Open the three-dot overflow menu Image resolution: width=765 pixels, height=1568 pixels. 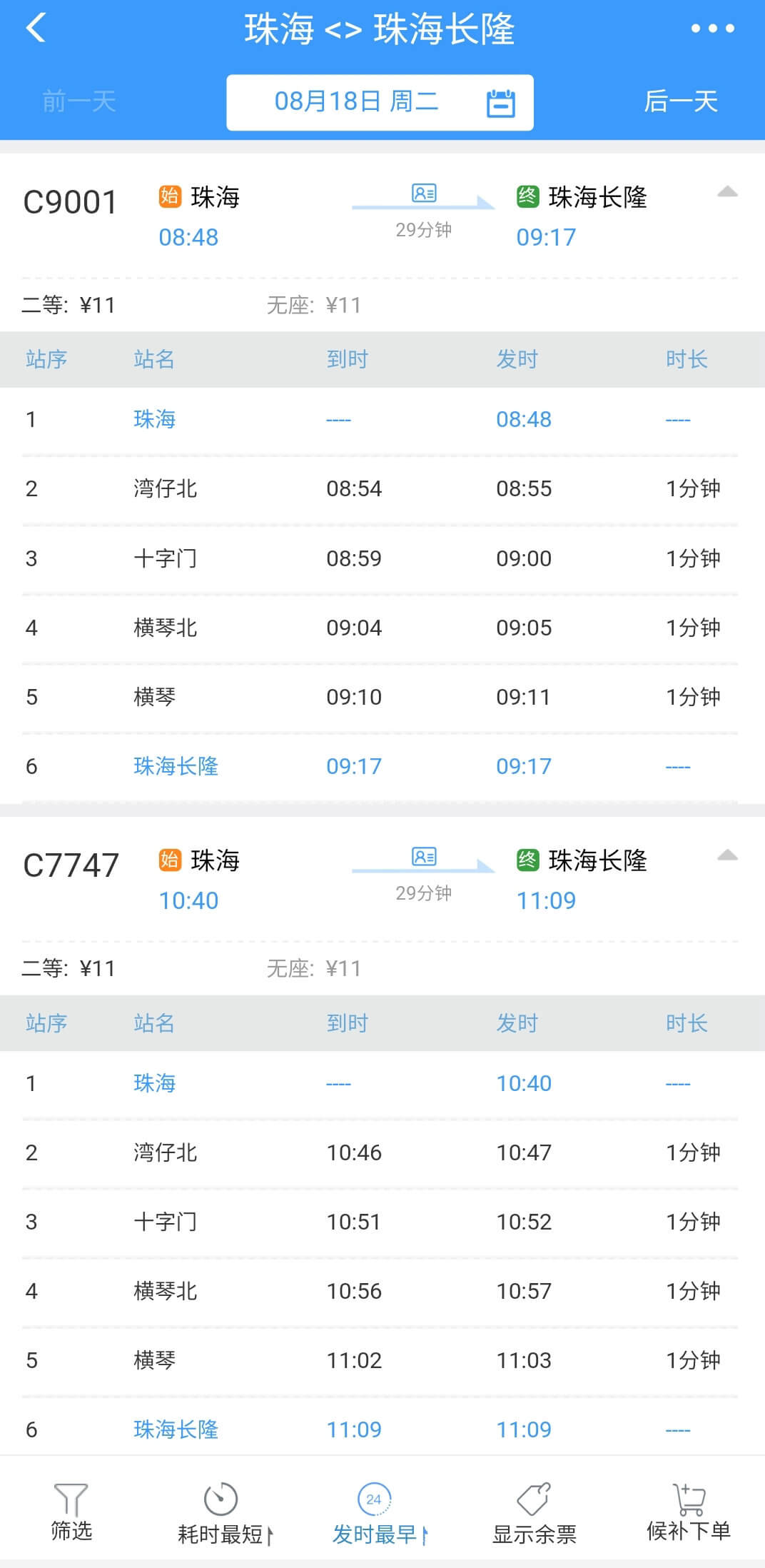(x=712, y=29)
